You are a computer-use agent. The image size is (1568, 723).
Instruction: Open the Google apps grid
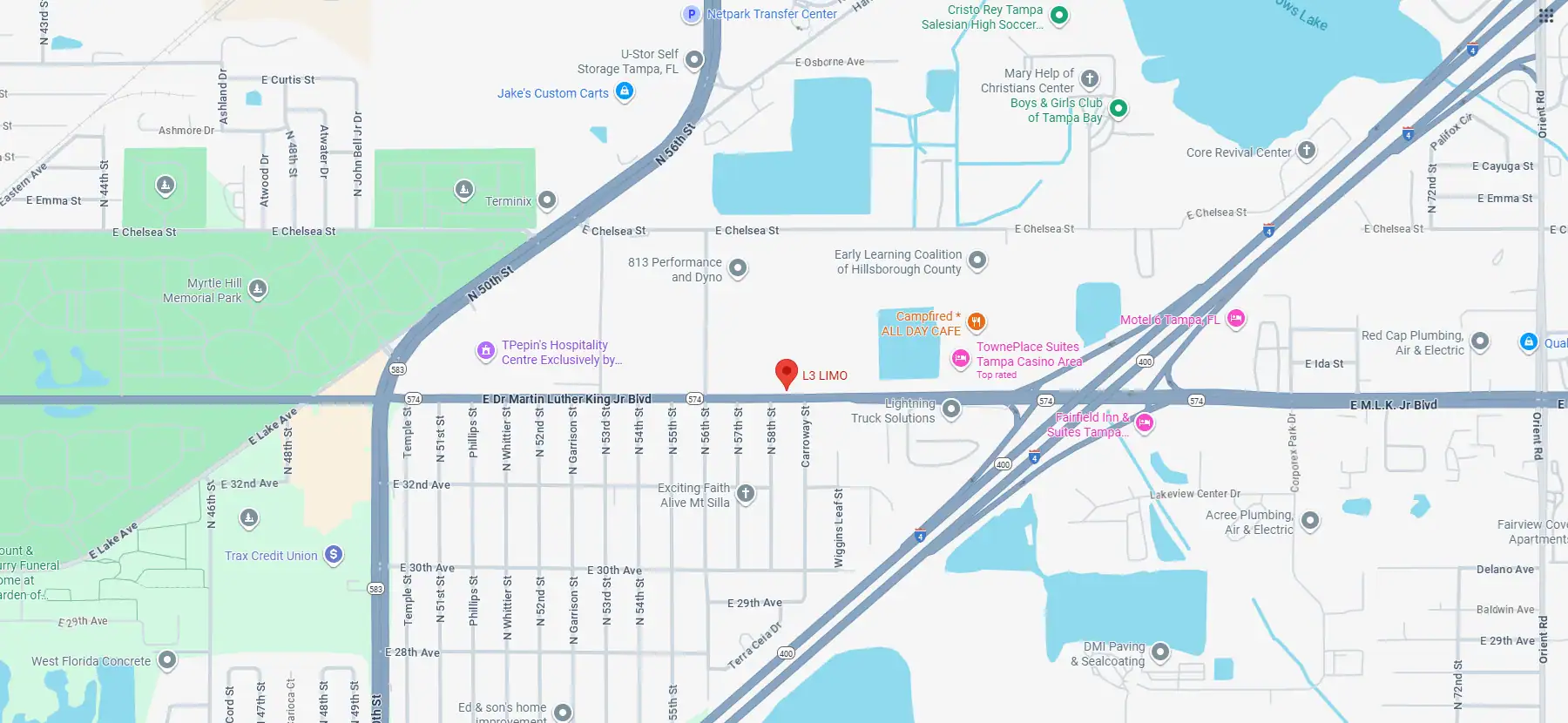point(1546,15)
